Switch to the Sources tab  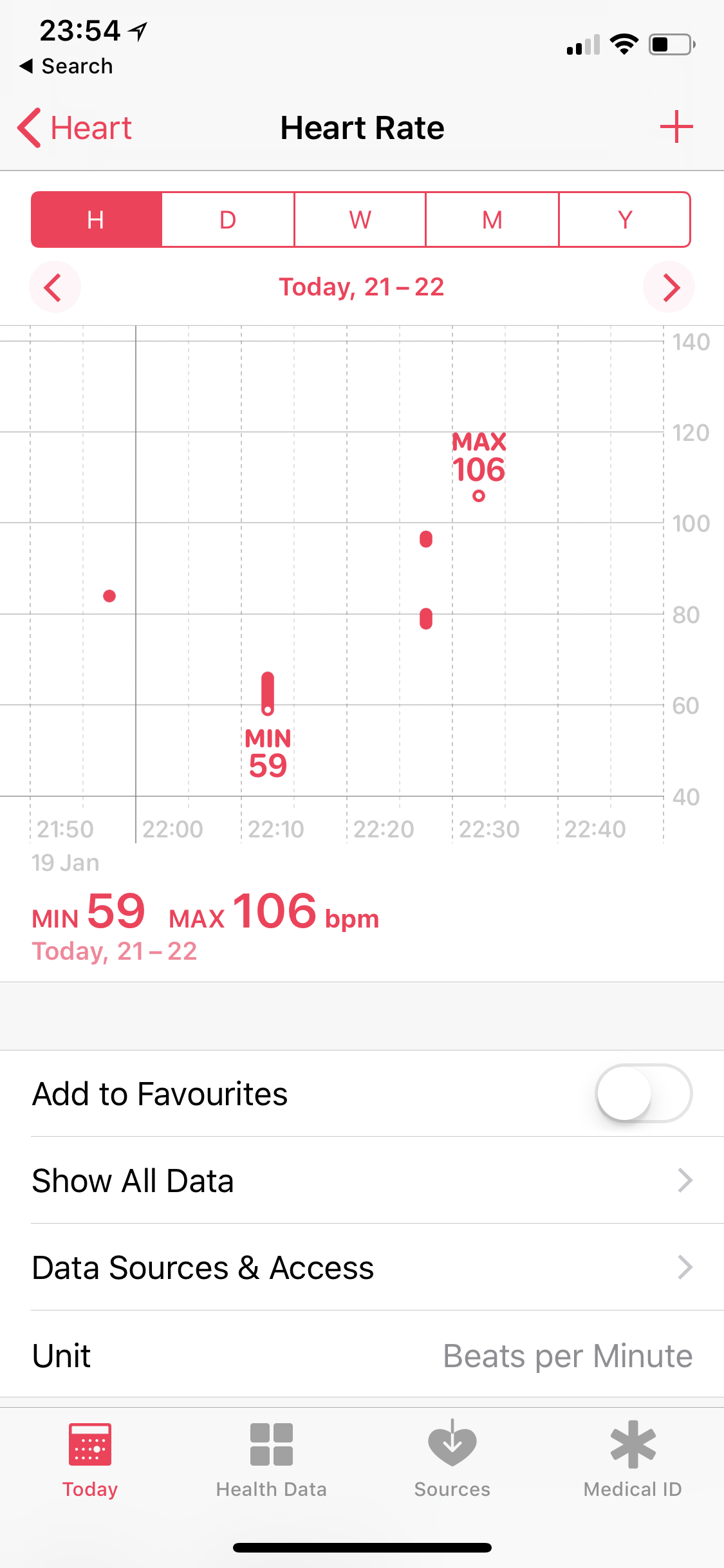[452, 1460]
